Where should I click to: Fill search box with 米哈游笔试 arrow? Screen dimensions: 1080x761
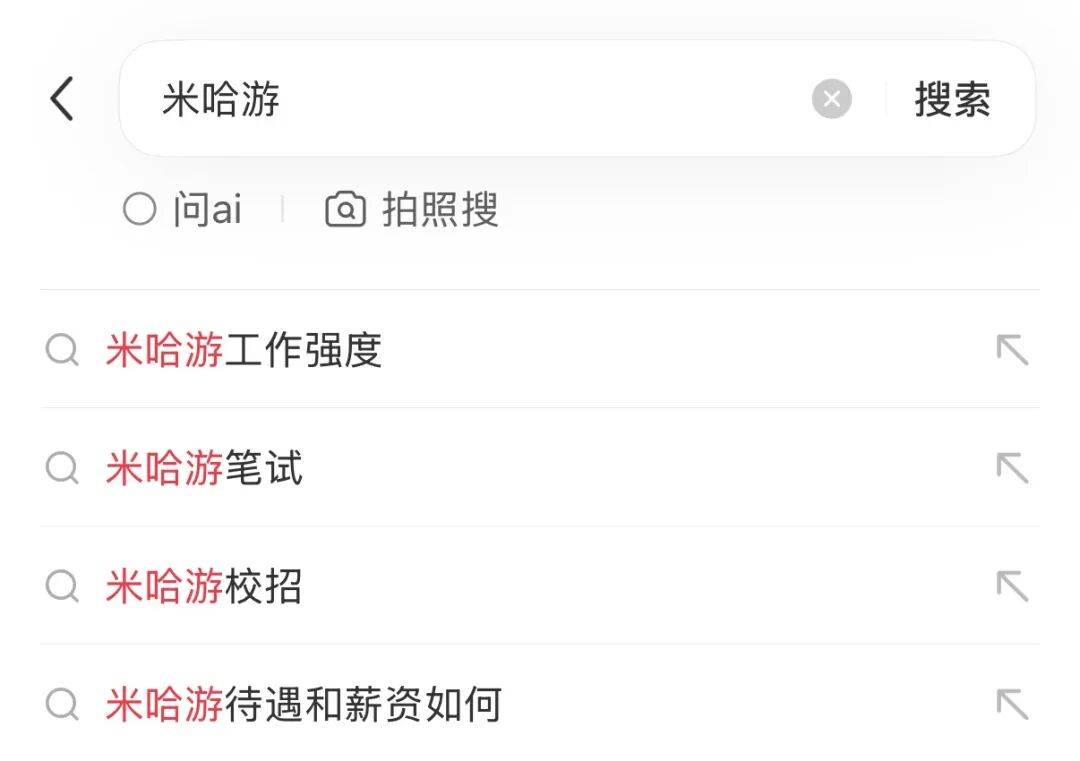point(1012,468)
